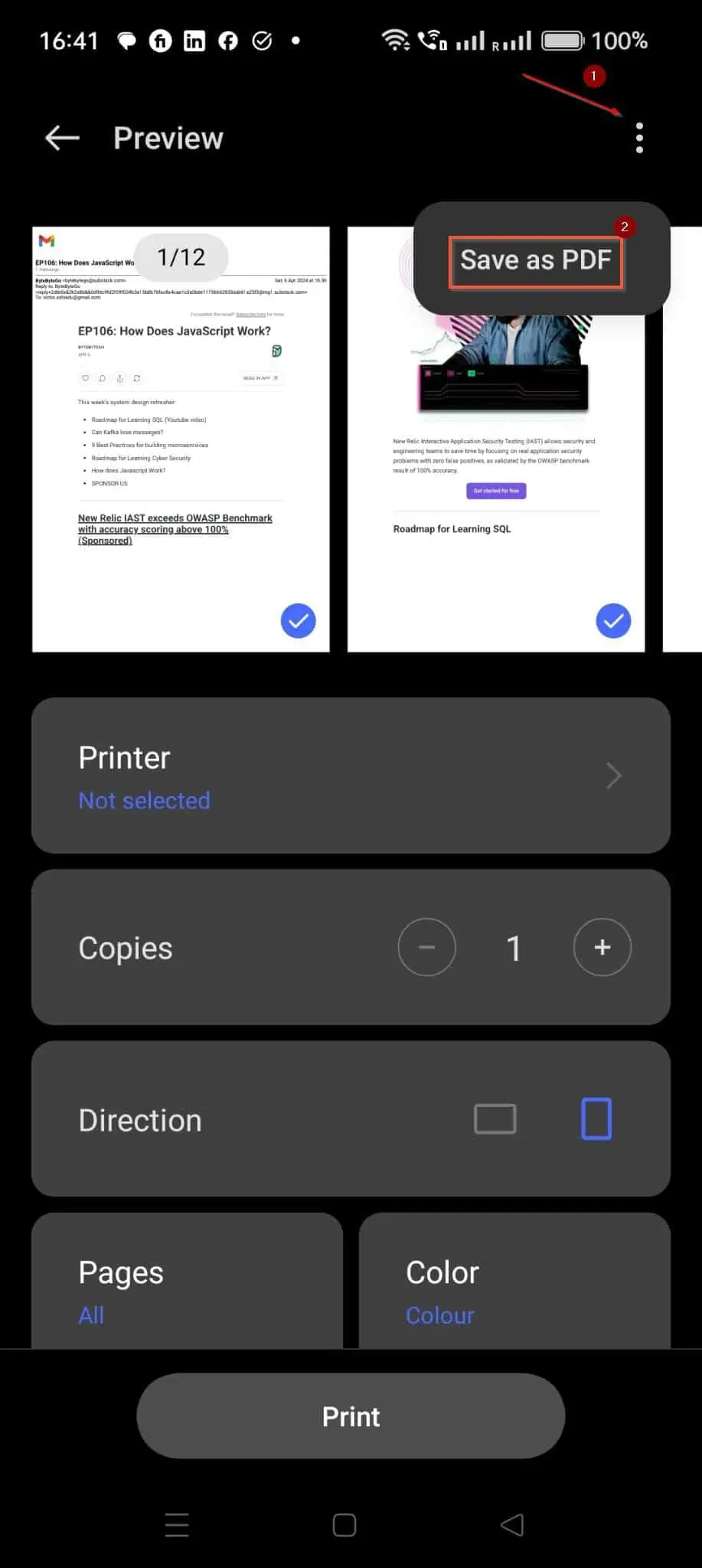Go back using the Preview arrow

click(62, 138)
